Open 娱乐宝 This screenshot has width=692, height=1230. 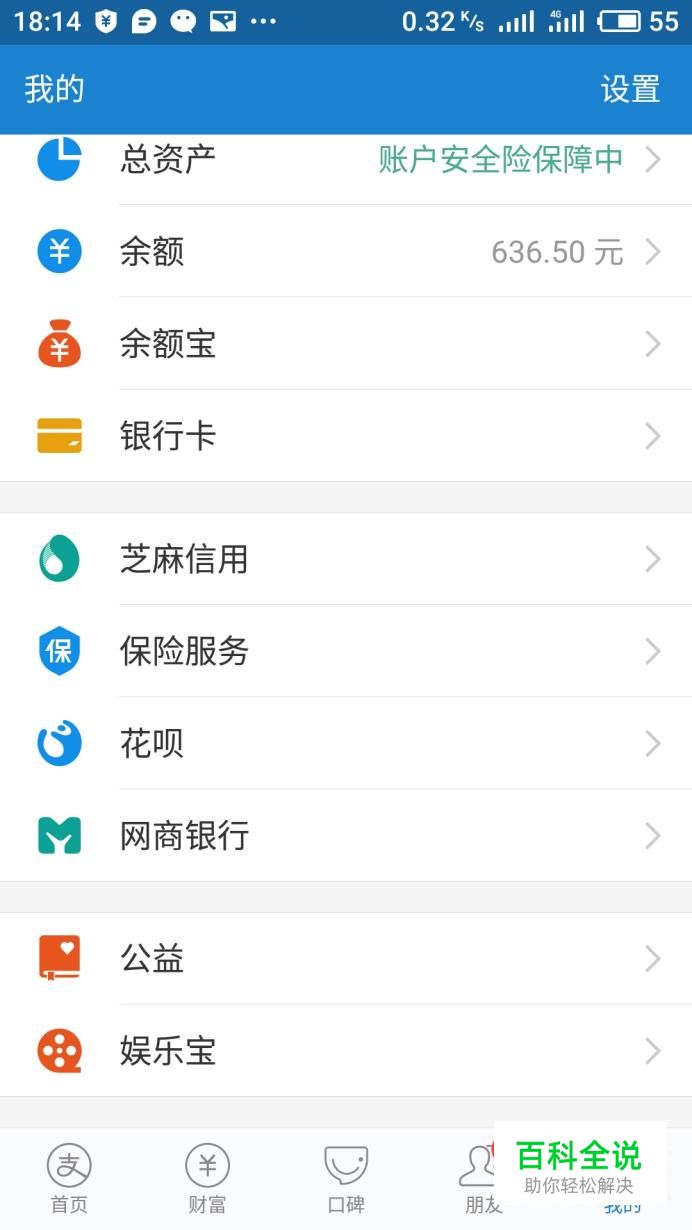point(346,1051)
